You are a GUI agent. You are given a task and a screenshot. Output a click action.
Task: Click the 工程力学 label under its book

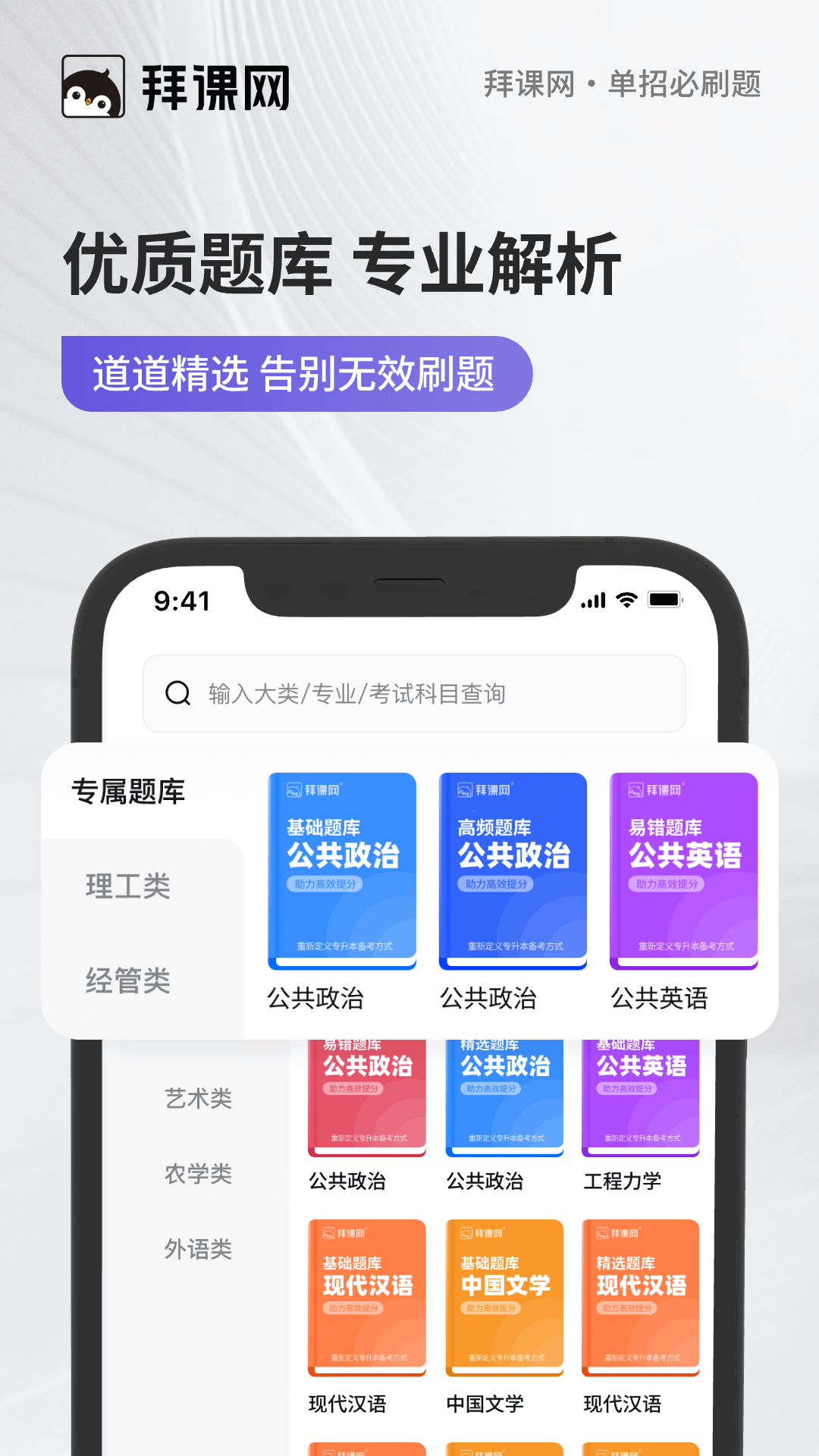pos(623,1181)
